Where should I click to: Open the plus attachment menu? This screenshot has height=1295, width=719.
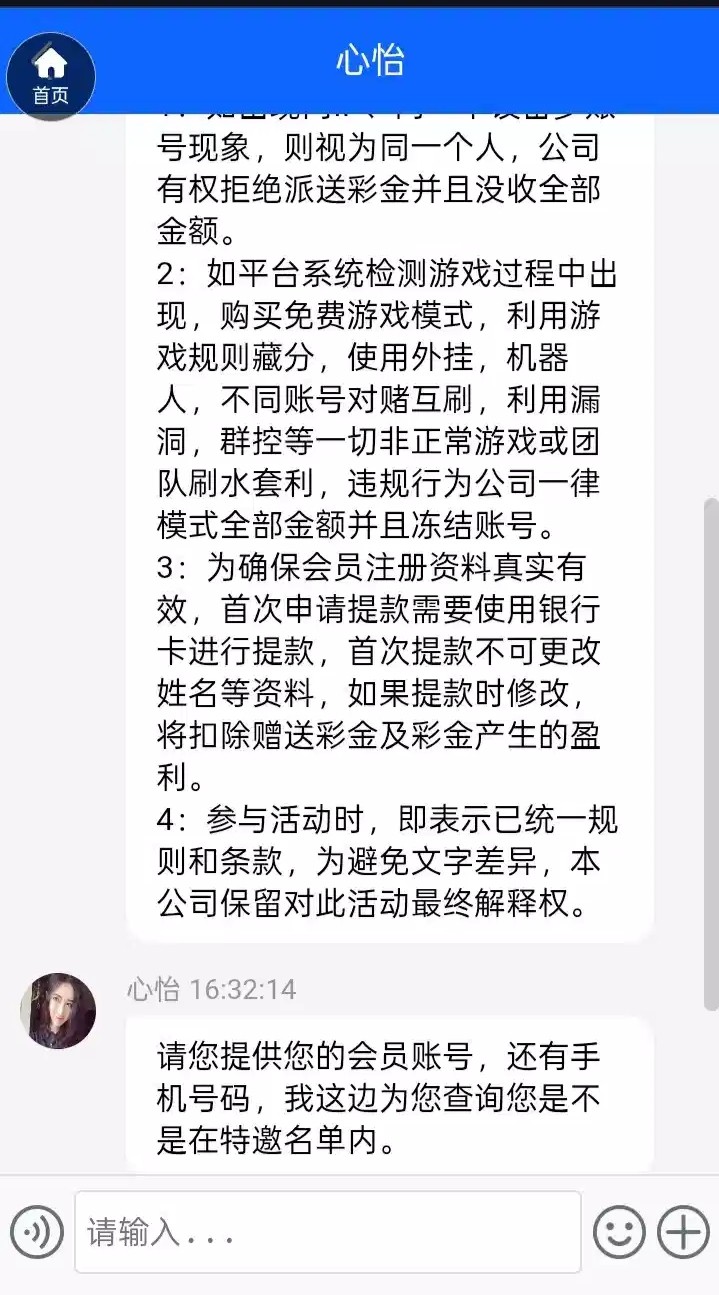coord(683,1232)
